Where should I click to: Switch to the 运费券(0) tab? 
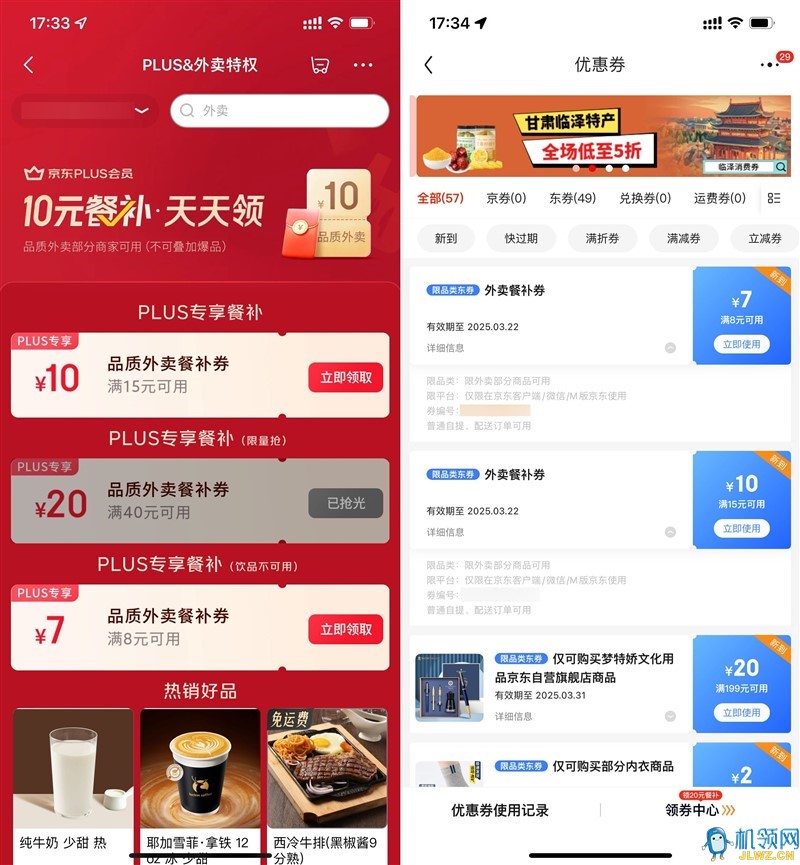click(x=720, y=198)
